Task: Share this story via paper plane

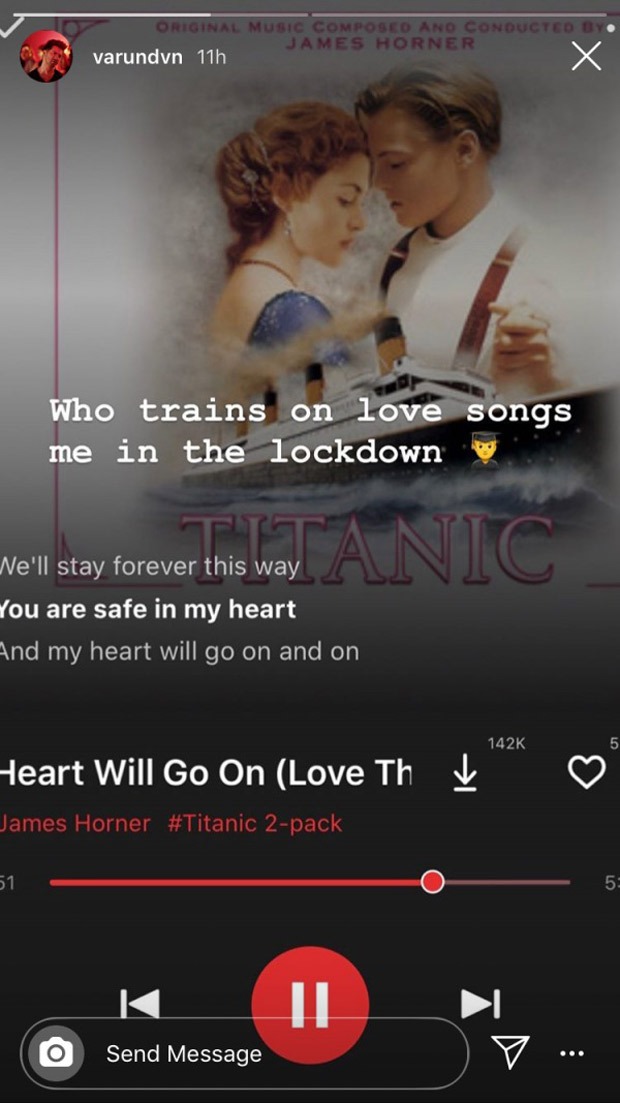Action: 510,1052
